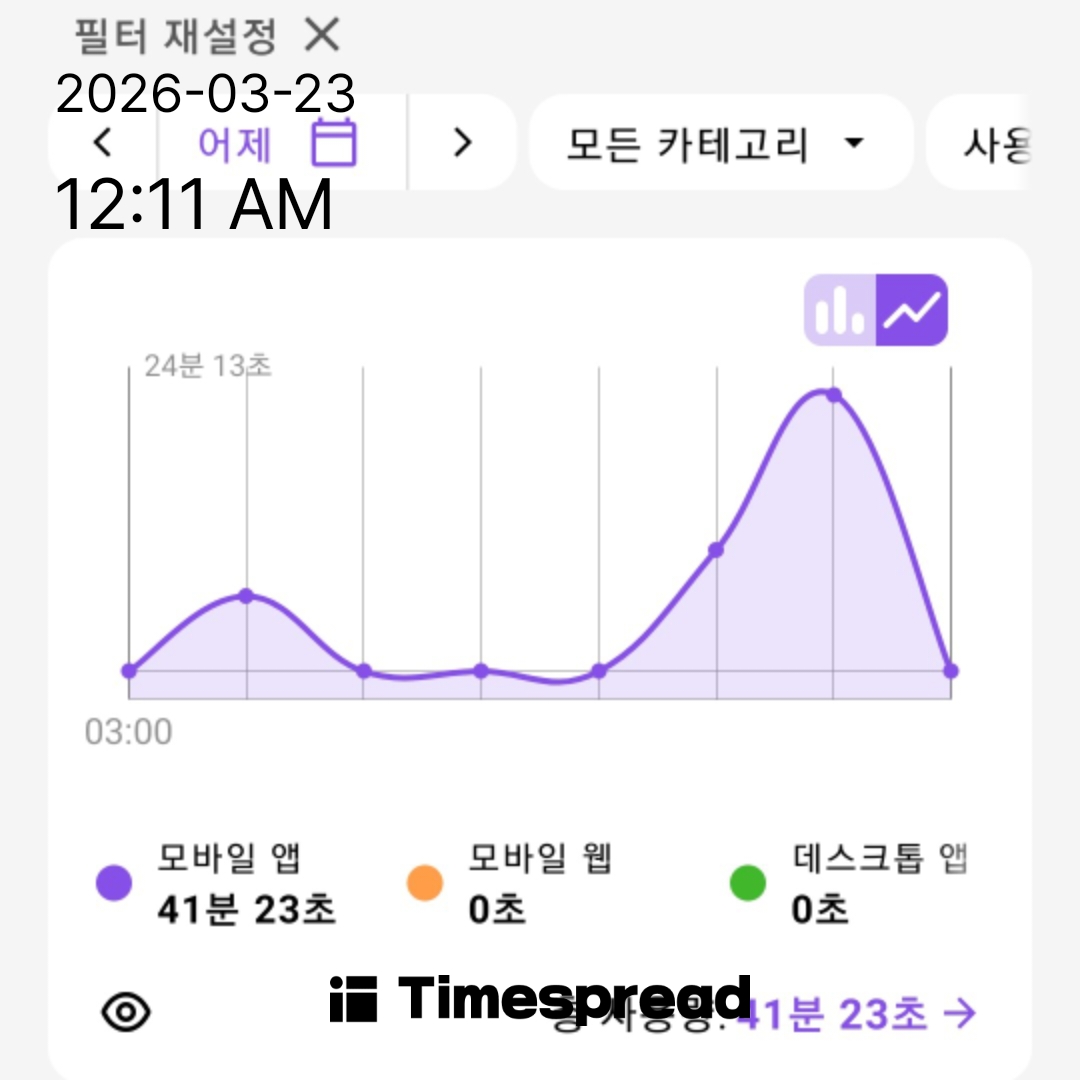This screenshot has width=1080, height=1080.
Task: Switch to the bar chart view
Action: [840, 310]
